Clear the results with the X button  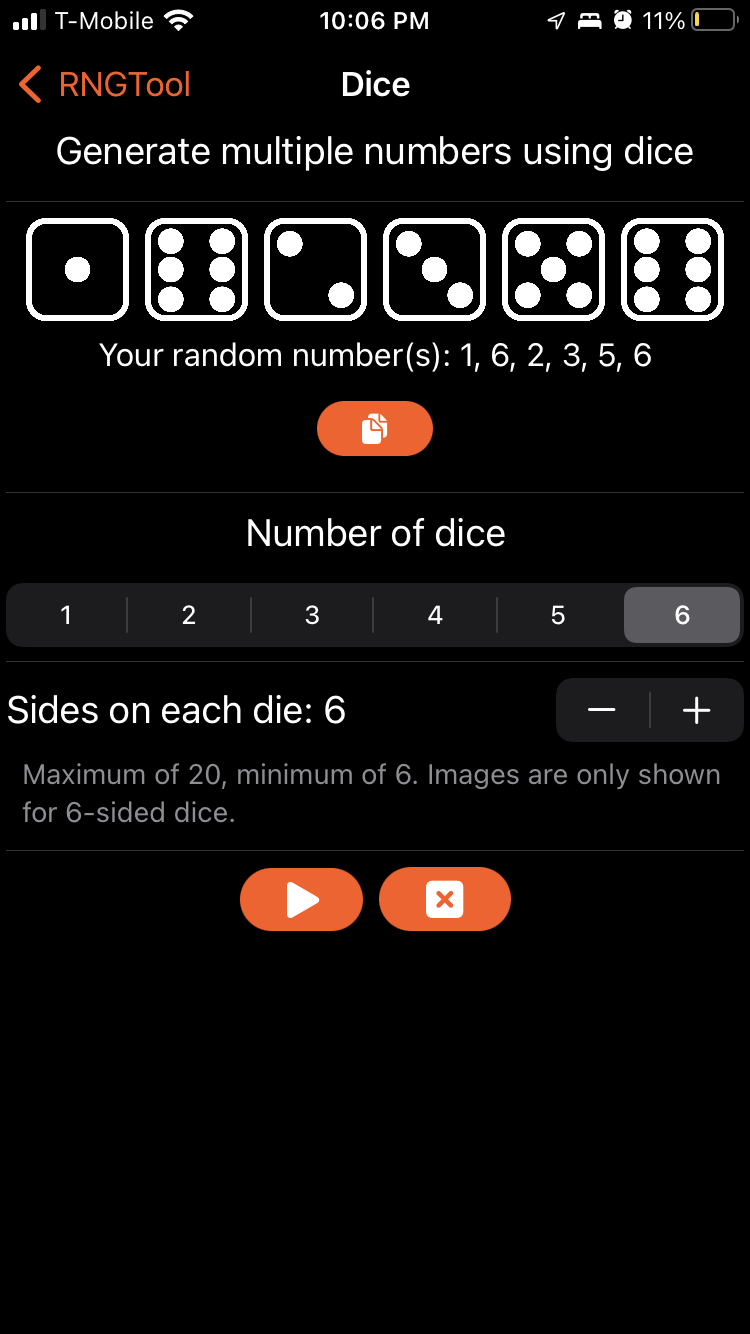445,900
